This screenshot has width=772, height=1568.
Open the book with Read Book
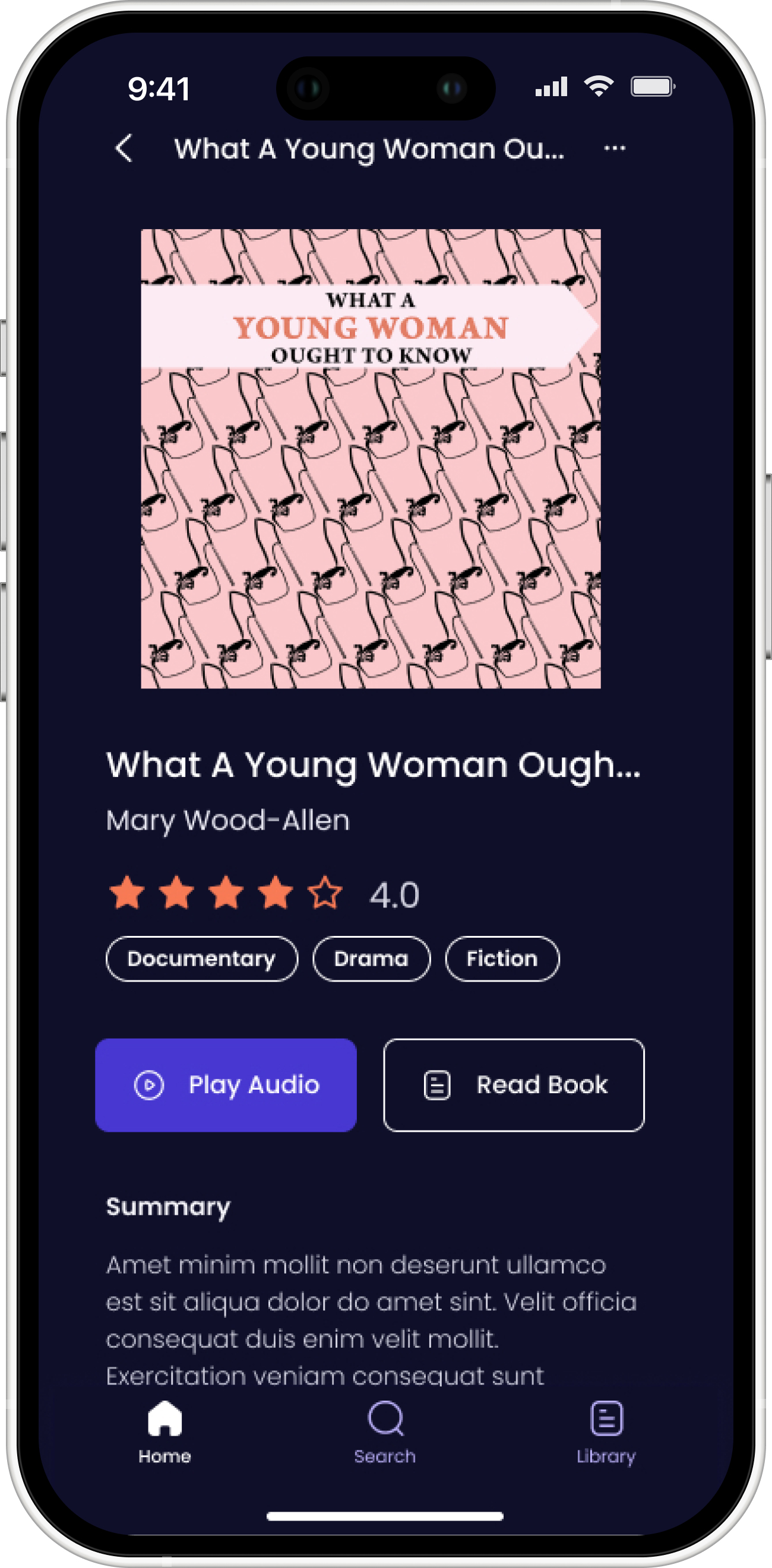pyautogui.click(x=513, y=1085)
